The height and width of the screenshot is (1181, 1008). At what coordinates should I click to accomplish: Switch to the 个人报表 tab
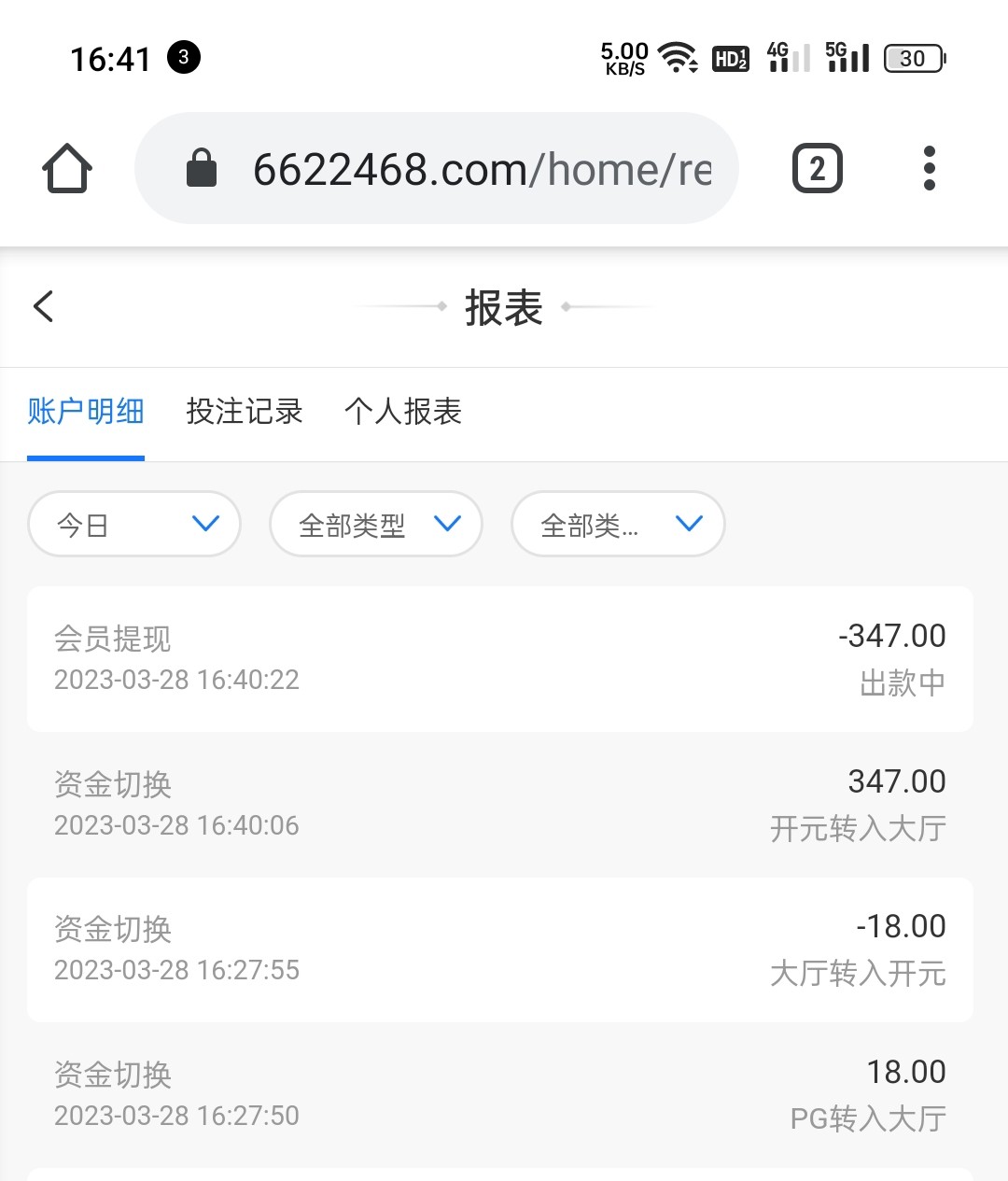(403, 412)
